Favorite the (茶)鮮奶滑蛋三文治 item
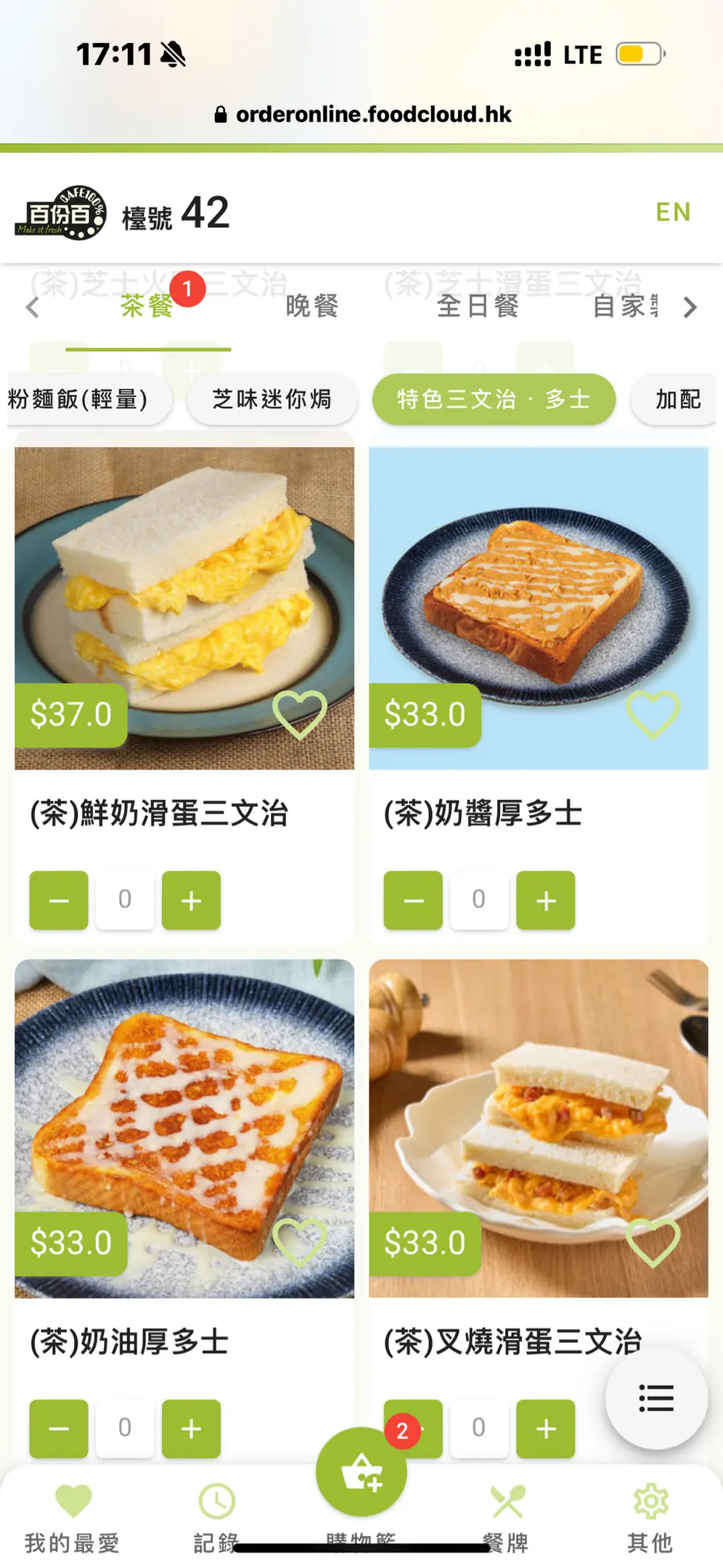The image size is (723, 1568). (299, 714)
